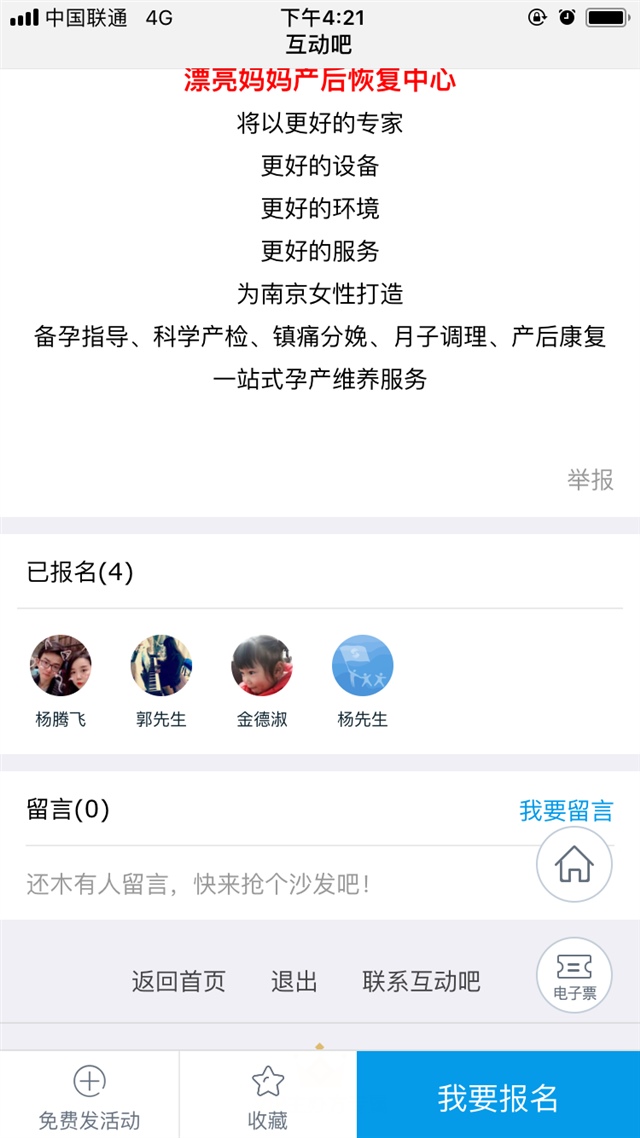View 郭先生's attendee avatar
Image resolution: width=640 pixels, height=1138 pixels.
tap(161, 665)
